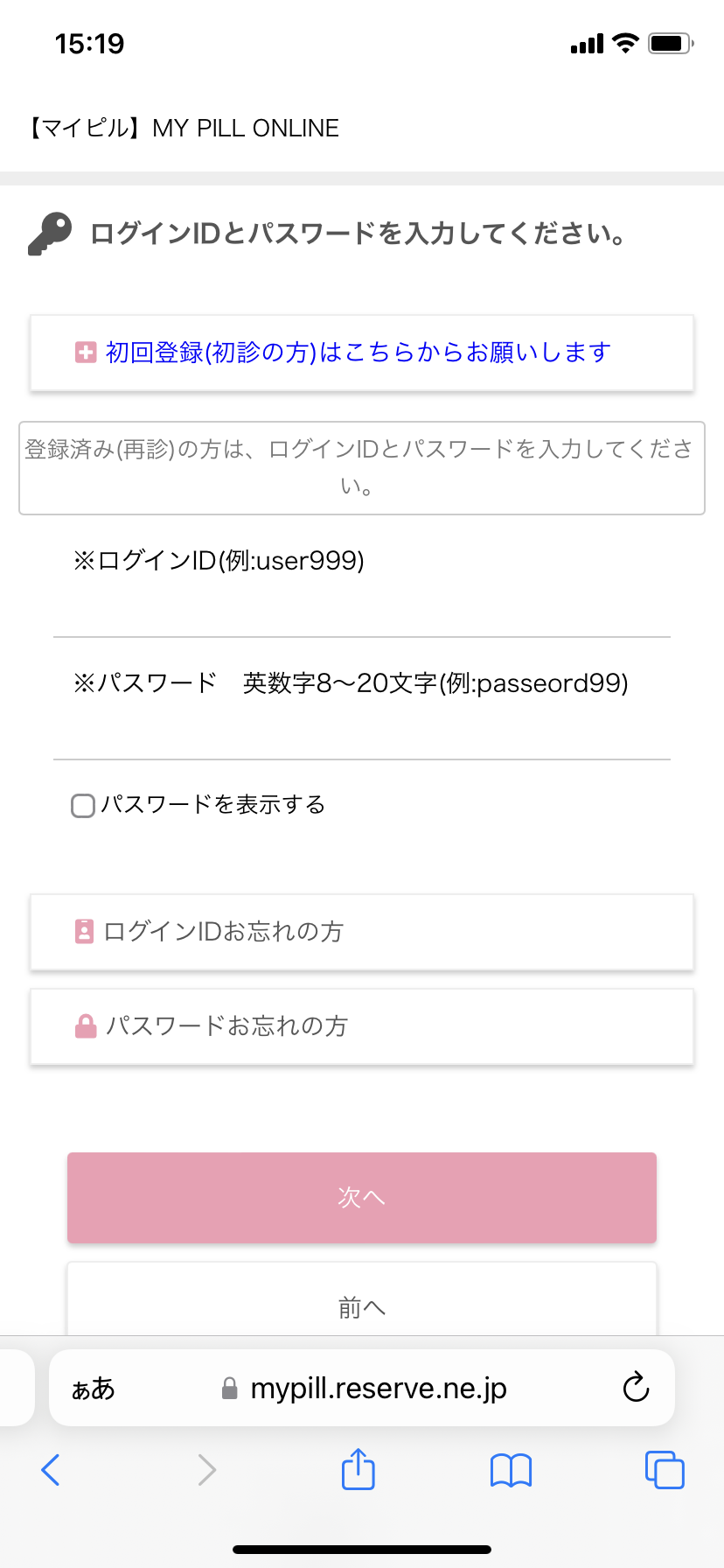The image size is (724, 1568).
Task: Tap the pink 次へ next button
Action: pos(362,1197)
